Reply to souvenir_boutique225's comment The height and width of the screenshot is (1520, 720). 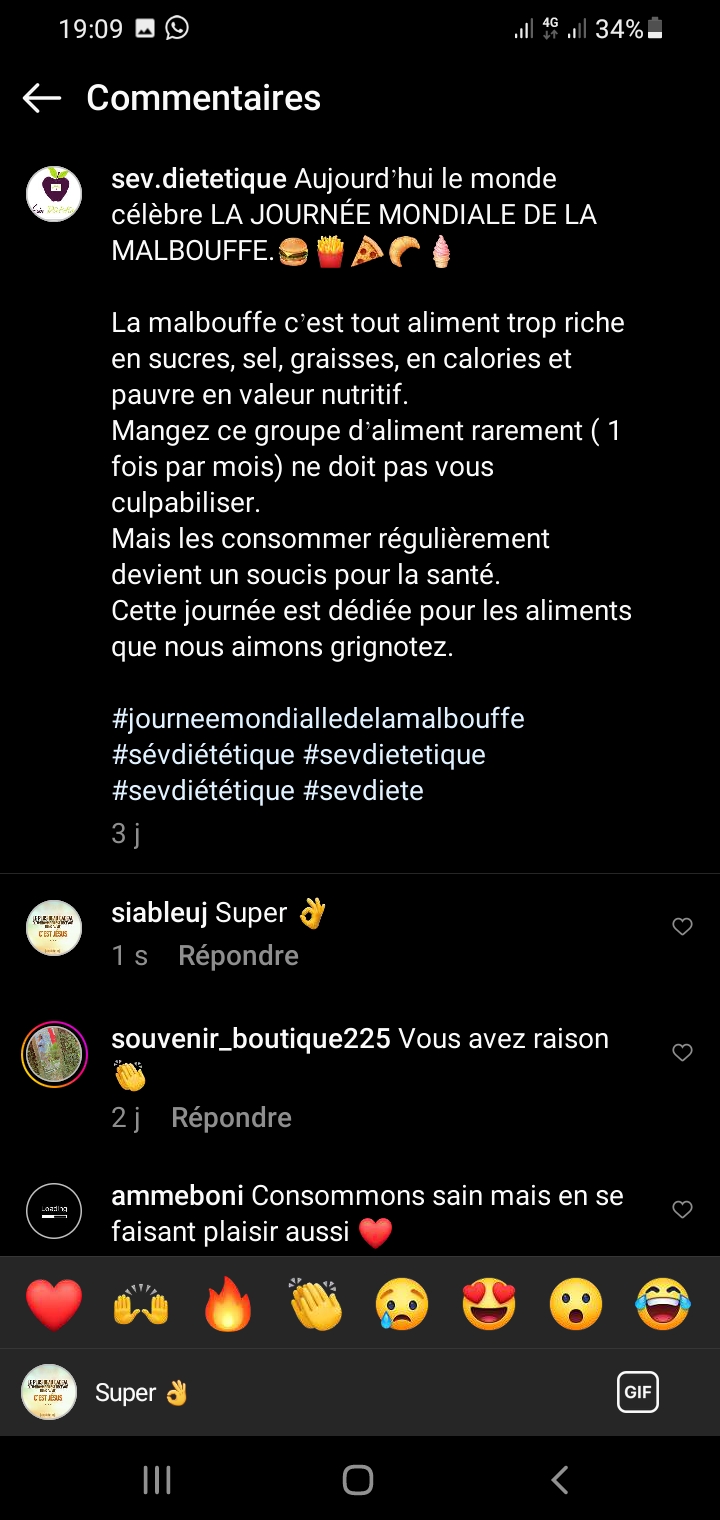tap(231, 1117)
